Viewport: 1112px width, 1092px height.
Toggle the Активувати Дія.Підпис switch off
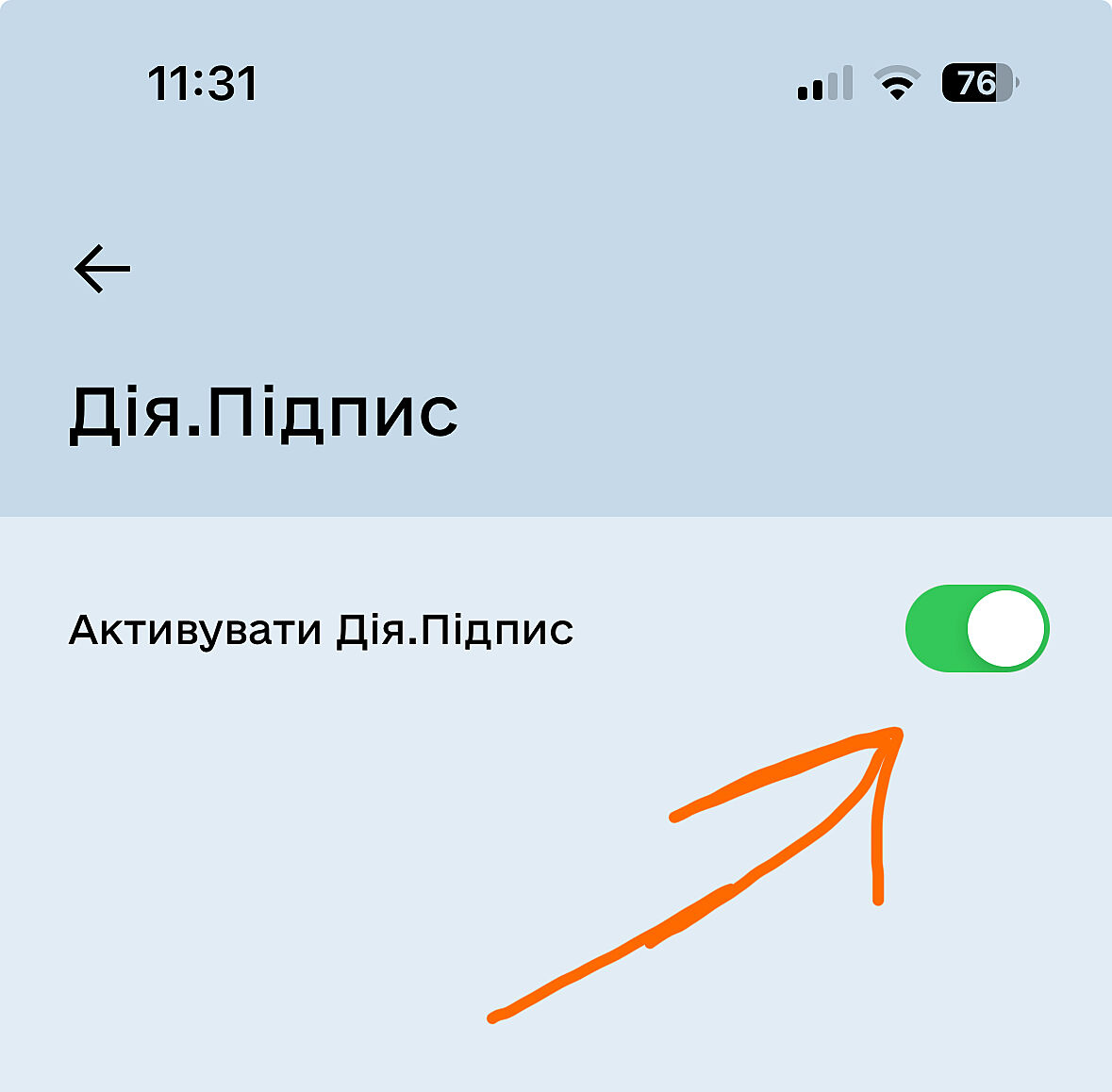976,629
